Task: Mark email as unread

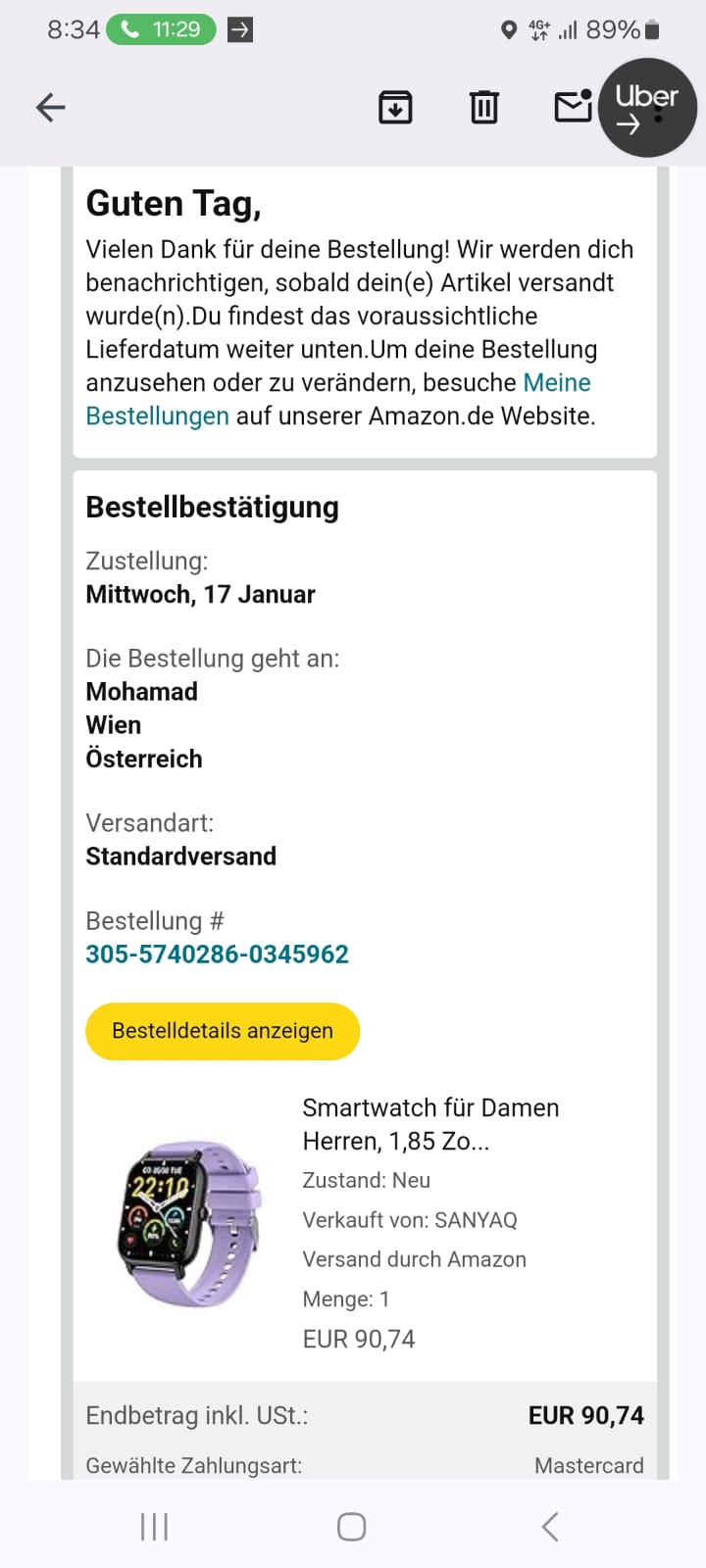Action: tap(573, 106)
